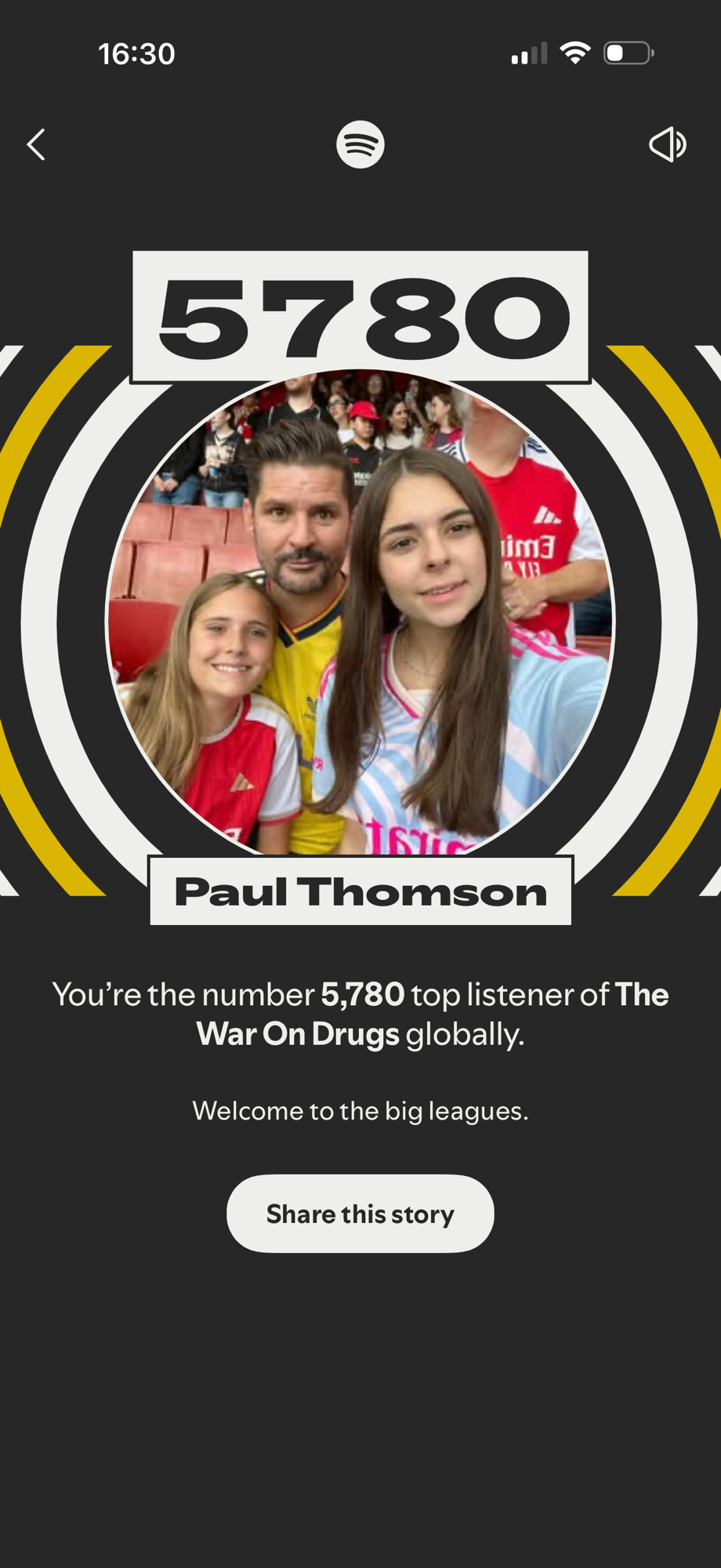
Task: Go back with the left arrow
Action: (36, 145)
